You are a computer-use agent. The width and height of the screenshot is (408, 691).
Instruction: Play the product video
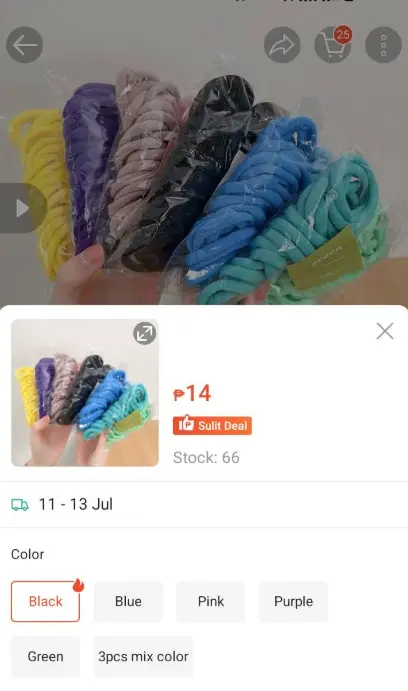[21, 208]
